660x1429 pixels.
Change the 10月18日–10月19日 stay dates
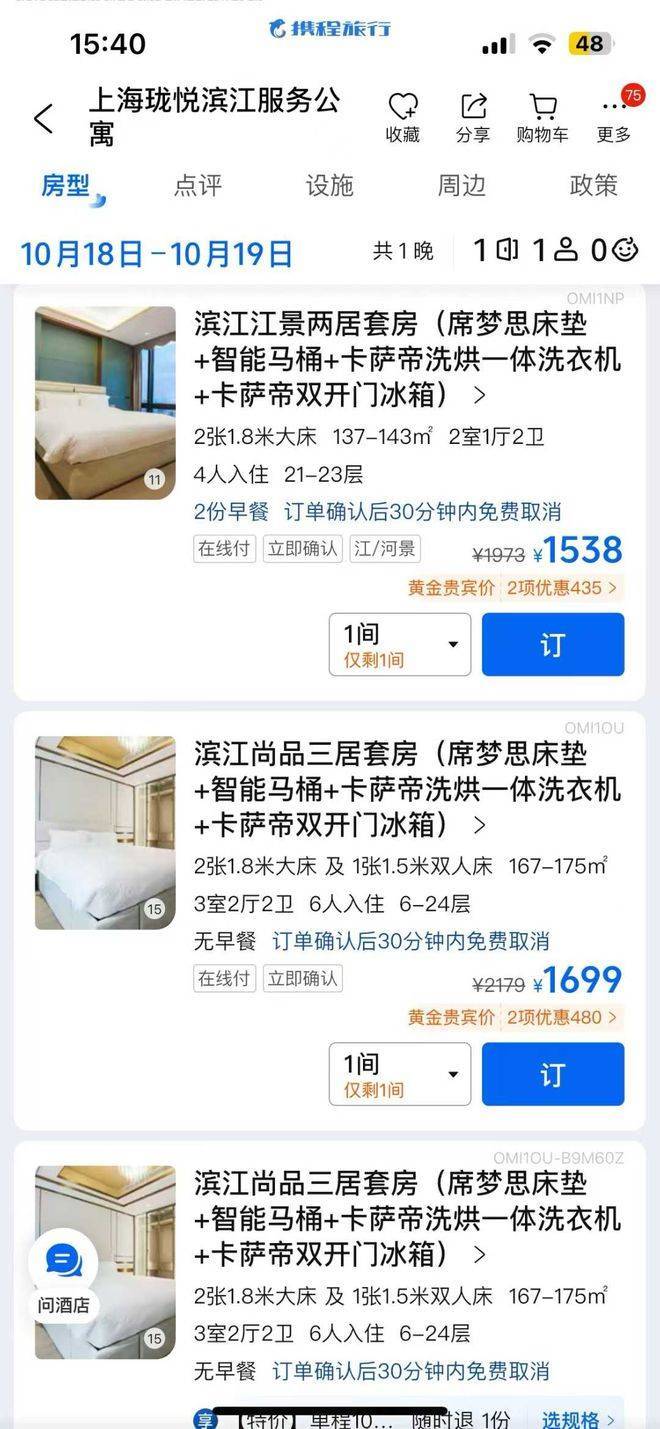pos(156,253)
